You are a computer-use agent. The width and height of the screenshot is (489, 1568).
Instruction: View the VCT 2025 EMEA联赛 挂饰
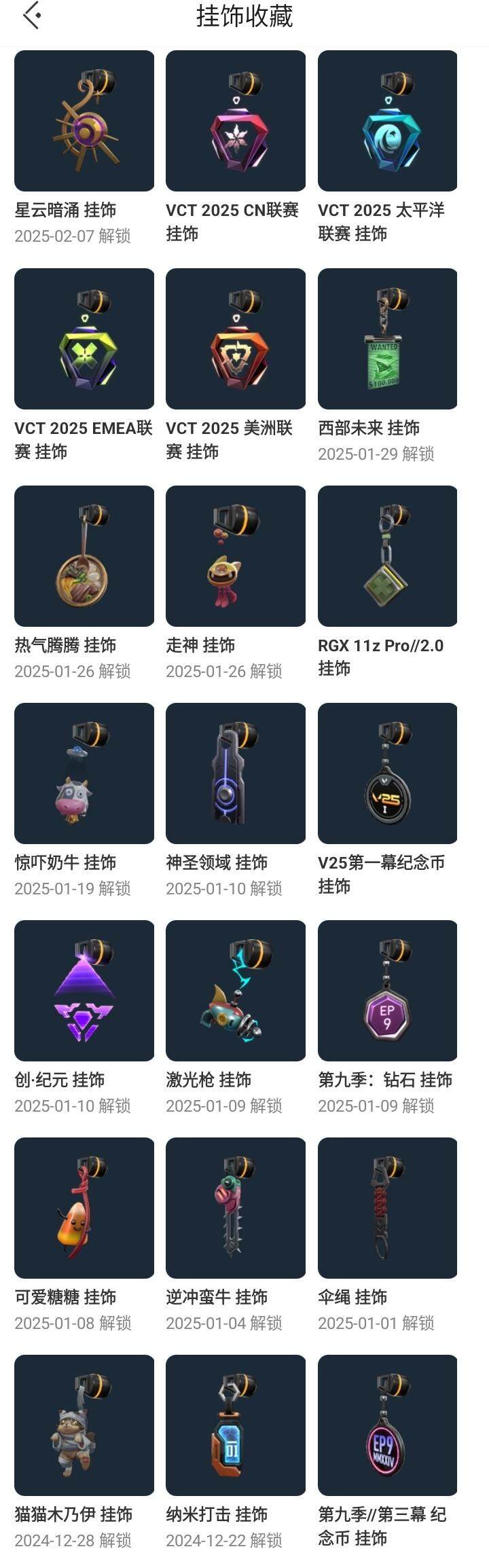84,339
